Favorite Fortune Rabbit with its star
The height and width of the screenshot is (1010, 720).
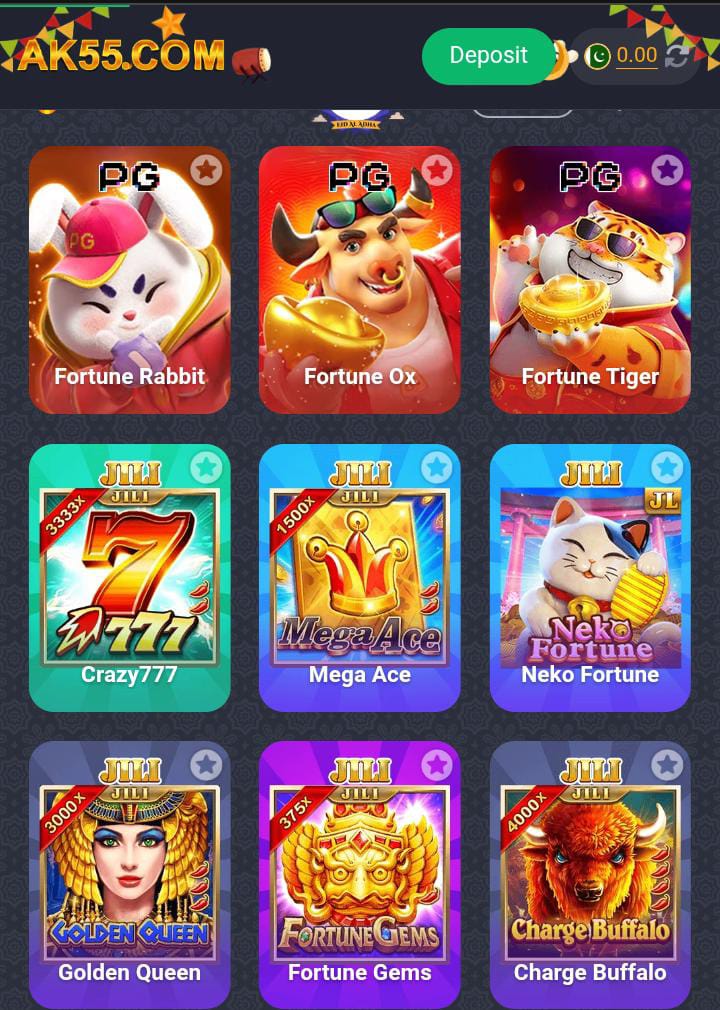[206, 170]
